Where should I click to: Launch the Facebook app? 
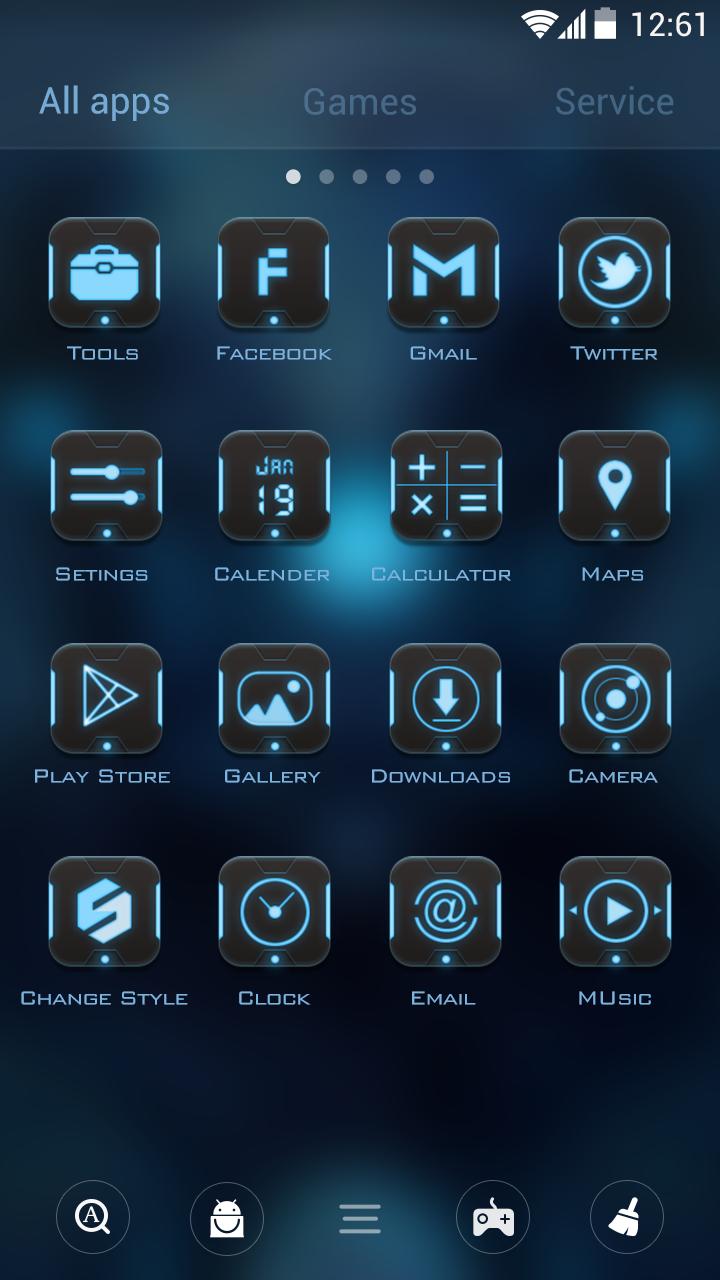click(273, 273)
